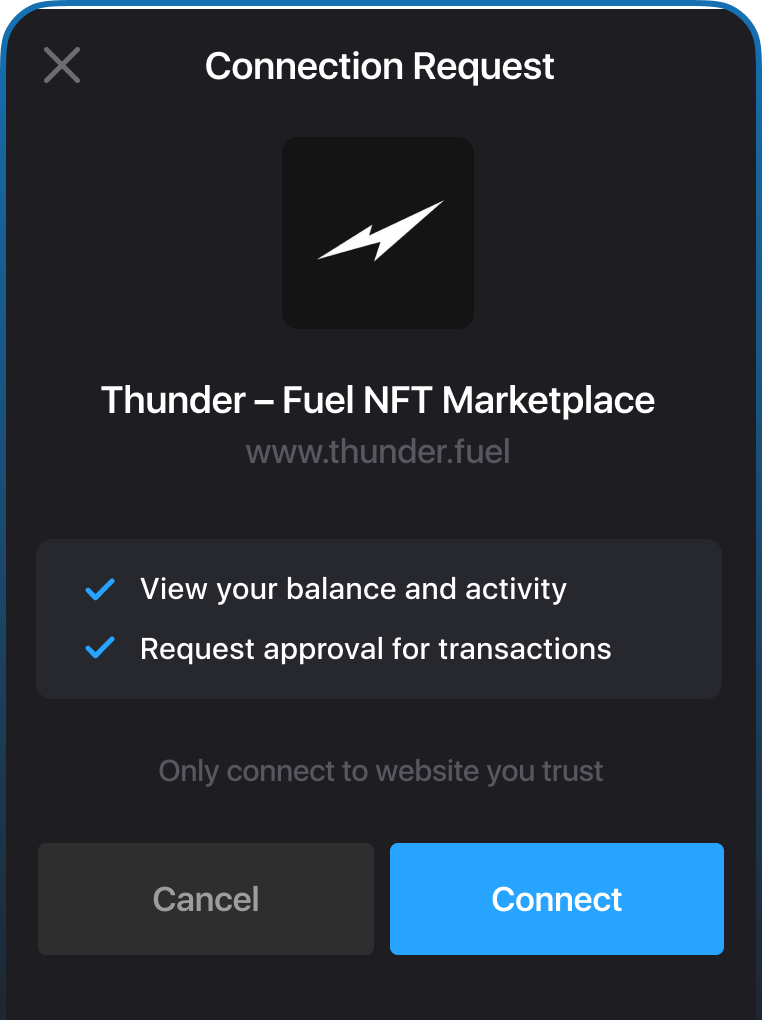Click the trust warning message text

(380, 770)
